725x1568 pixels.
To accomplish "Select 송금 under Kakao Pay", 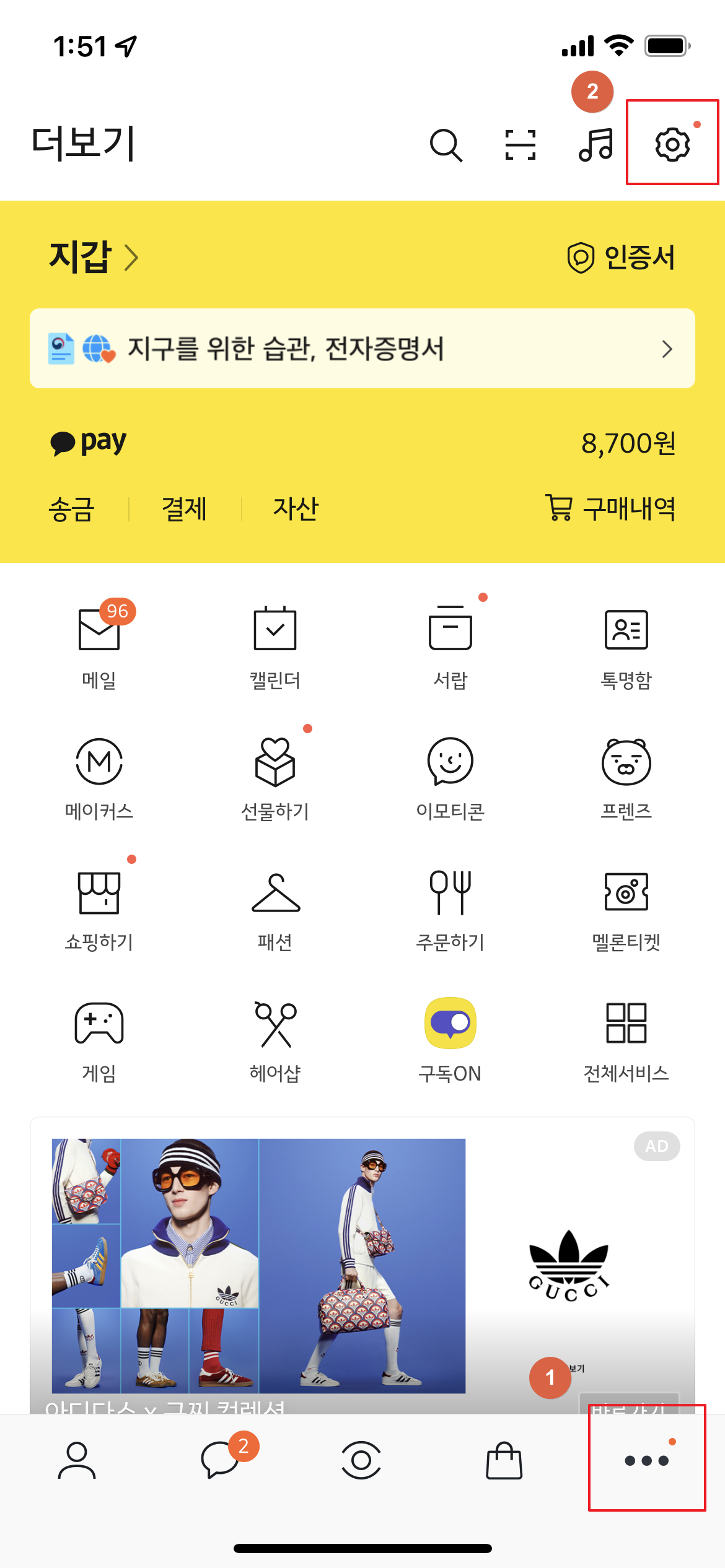I will pyautogui.click(x=71, y=509).
